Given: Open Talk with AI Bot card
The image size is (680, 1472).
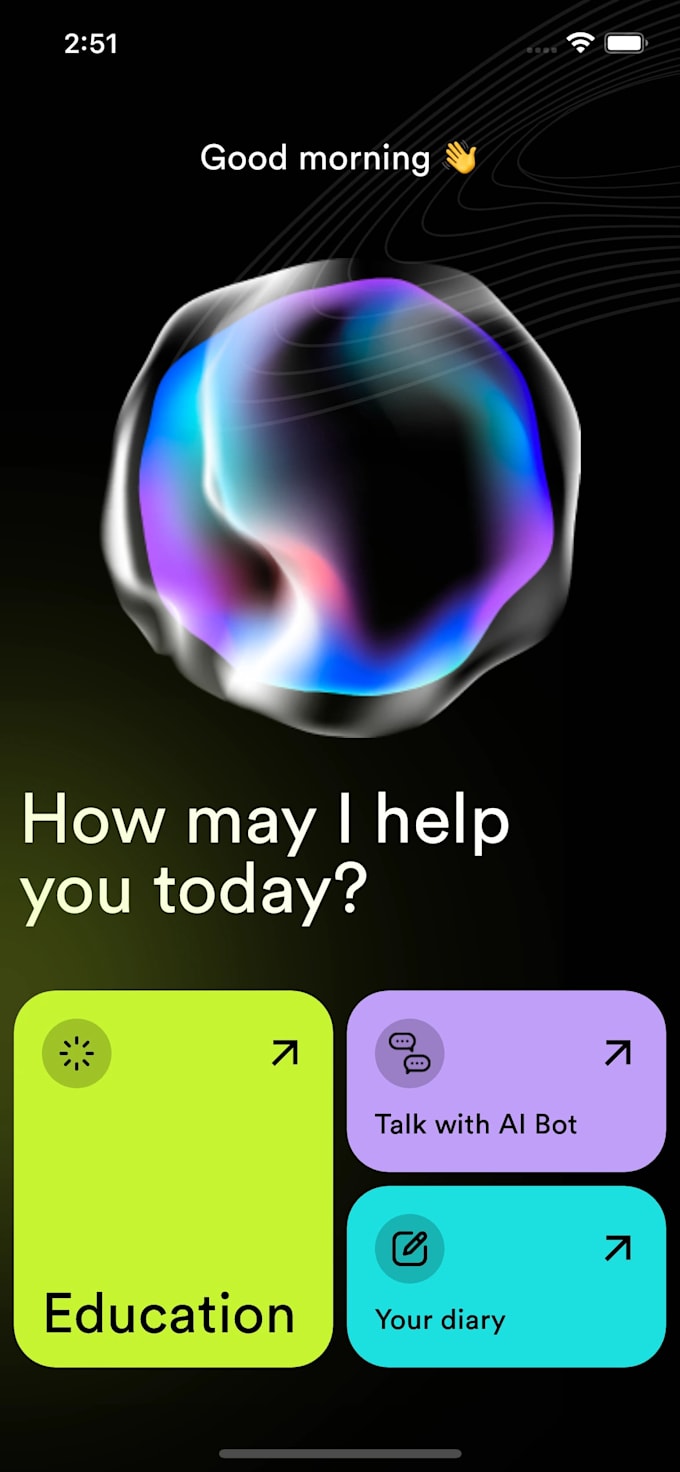Looking at the screenshot, I should pos(506,1081).
